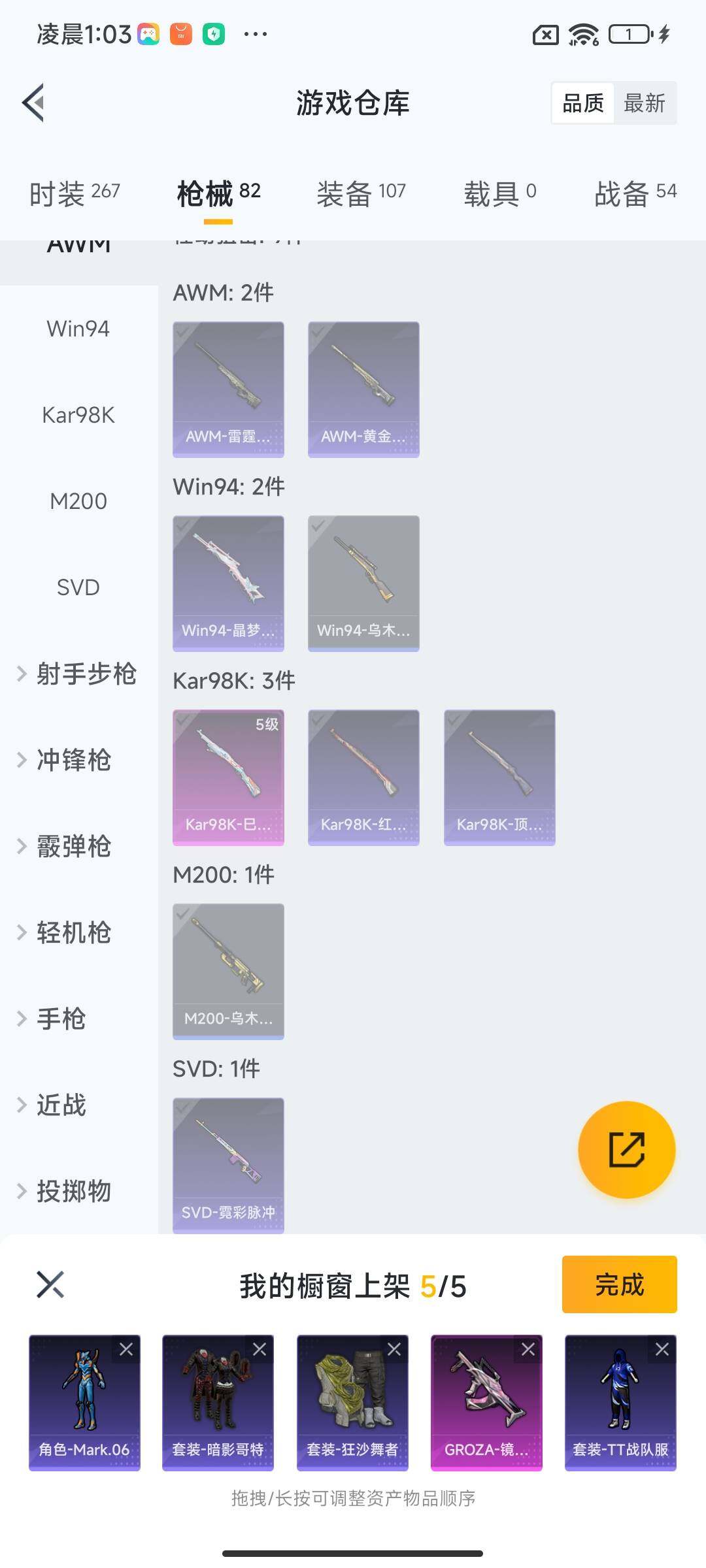Expand the 射手步枪 category
The height and width of the screenshot is (1568, 706).
point(77,674)
